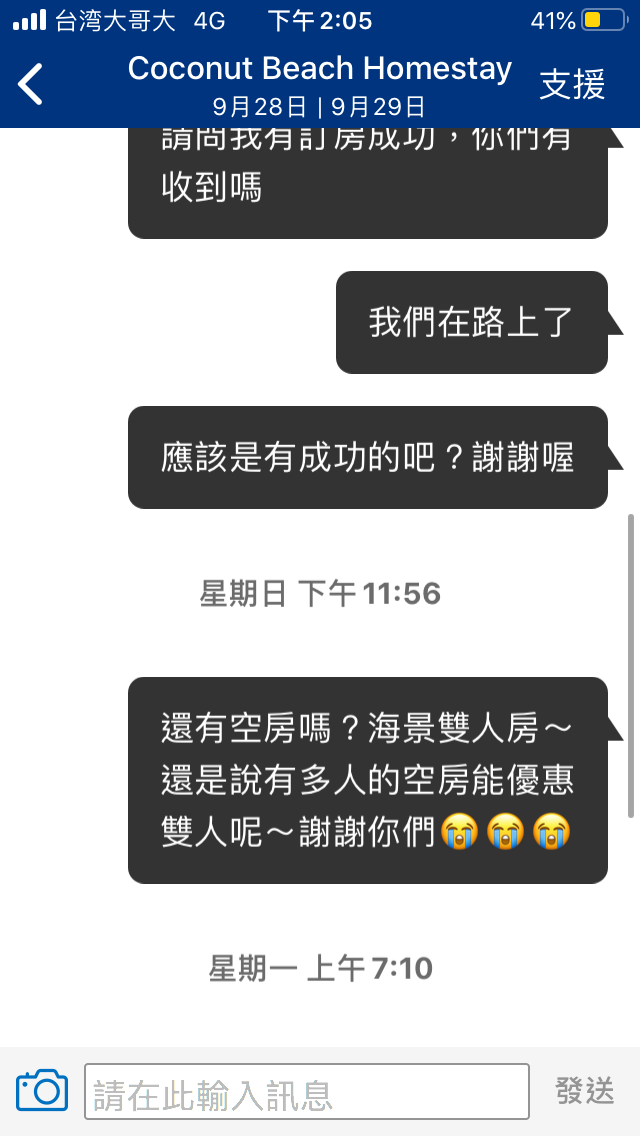Go back using the header arrow
Viewport: 640px width, 1136px height.
[32, 84]
